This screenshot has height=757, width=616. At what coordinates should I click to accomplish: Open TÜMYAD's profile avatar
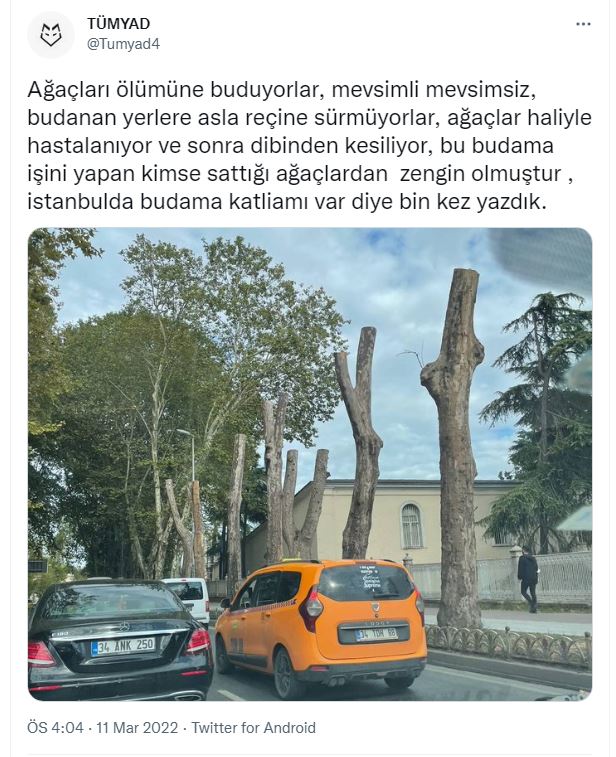tap(50, 34)
